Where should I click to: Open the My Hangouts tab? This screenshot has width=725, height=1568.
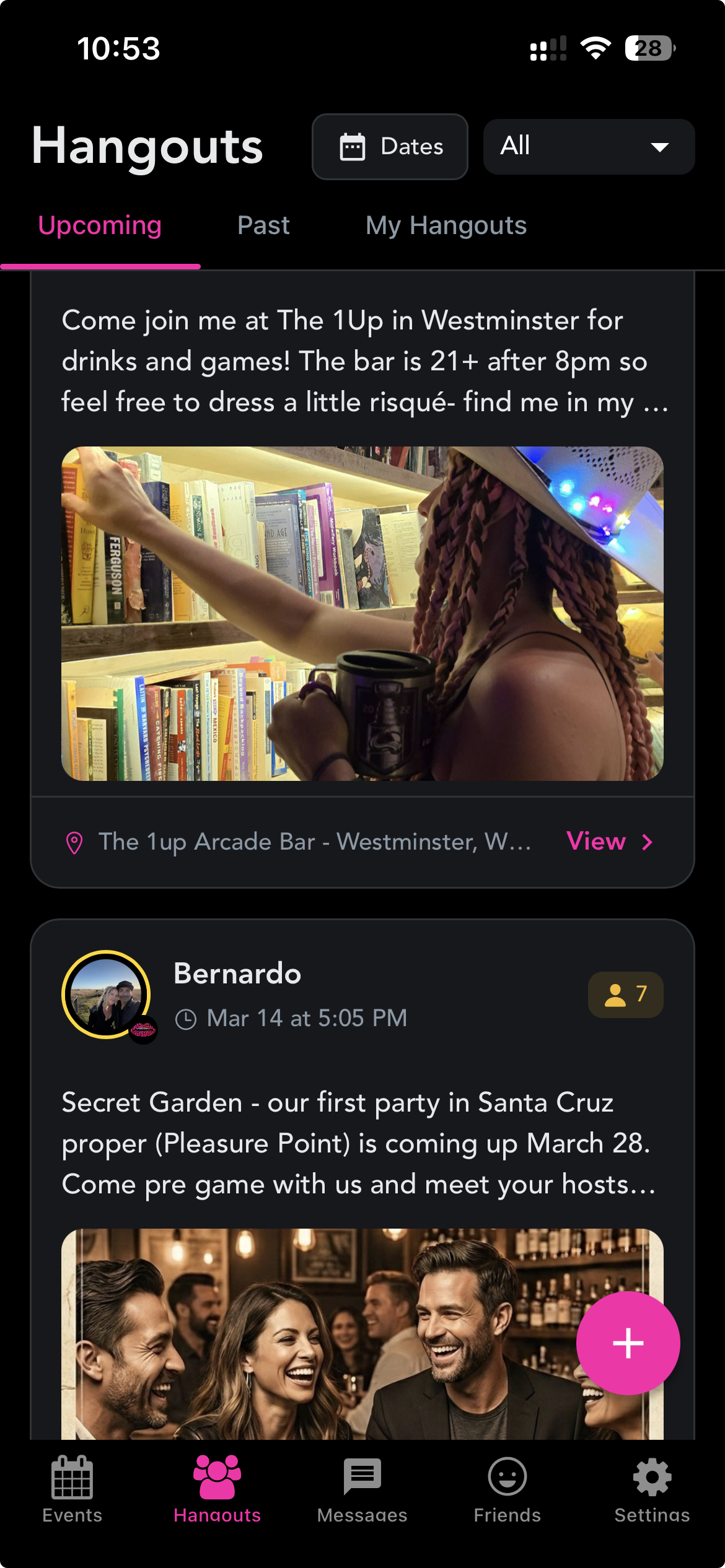coord(446,225)
